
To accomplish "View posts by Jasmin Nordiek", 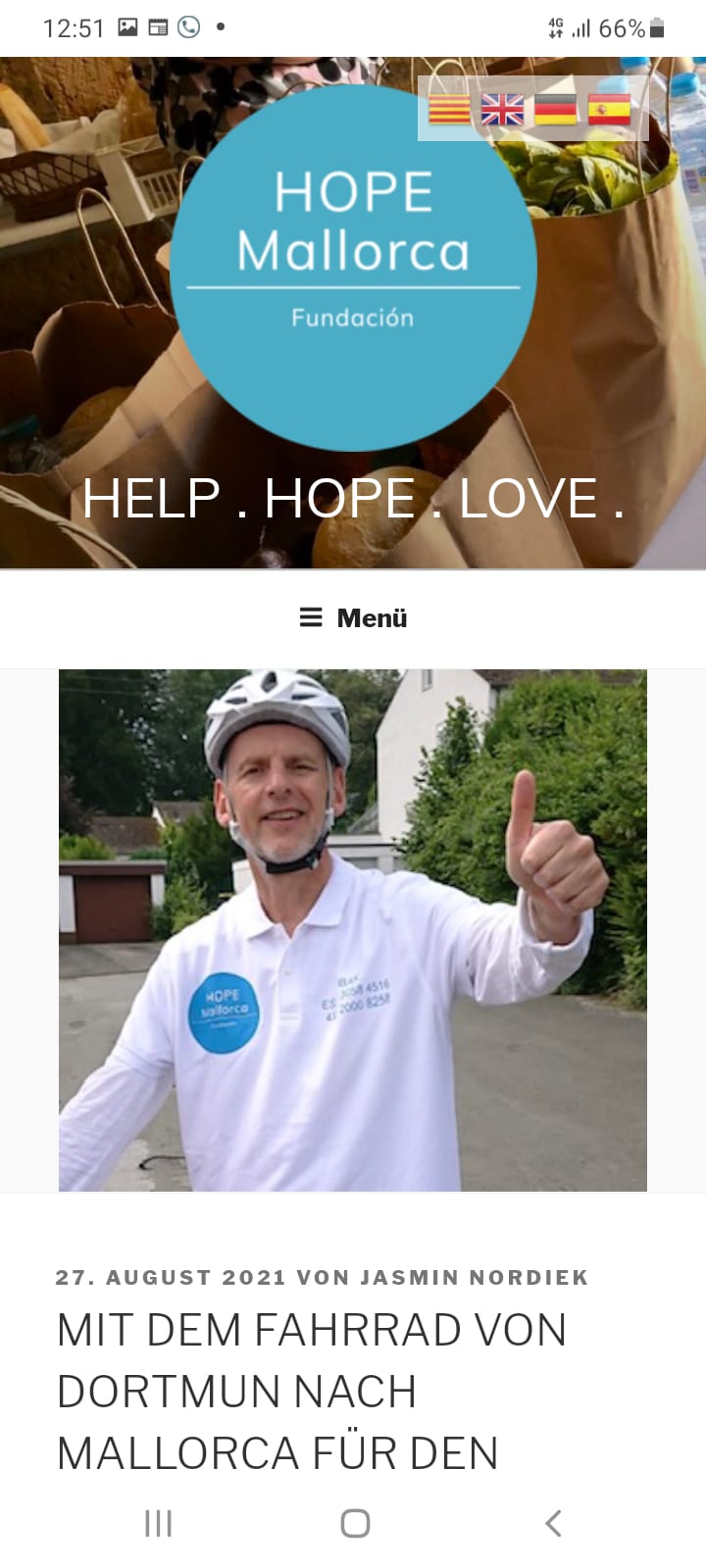I will (x=474, y=1277).
